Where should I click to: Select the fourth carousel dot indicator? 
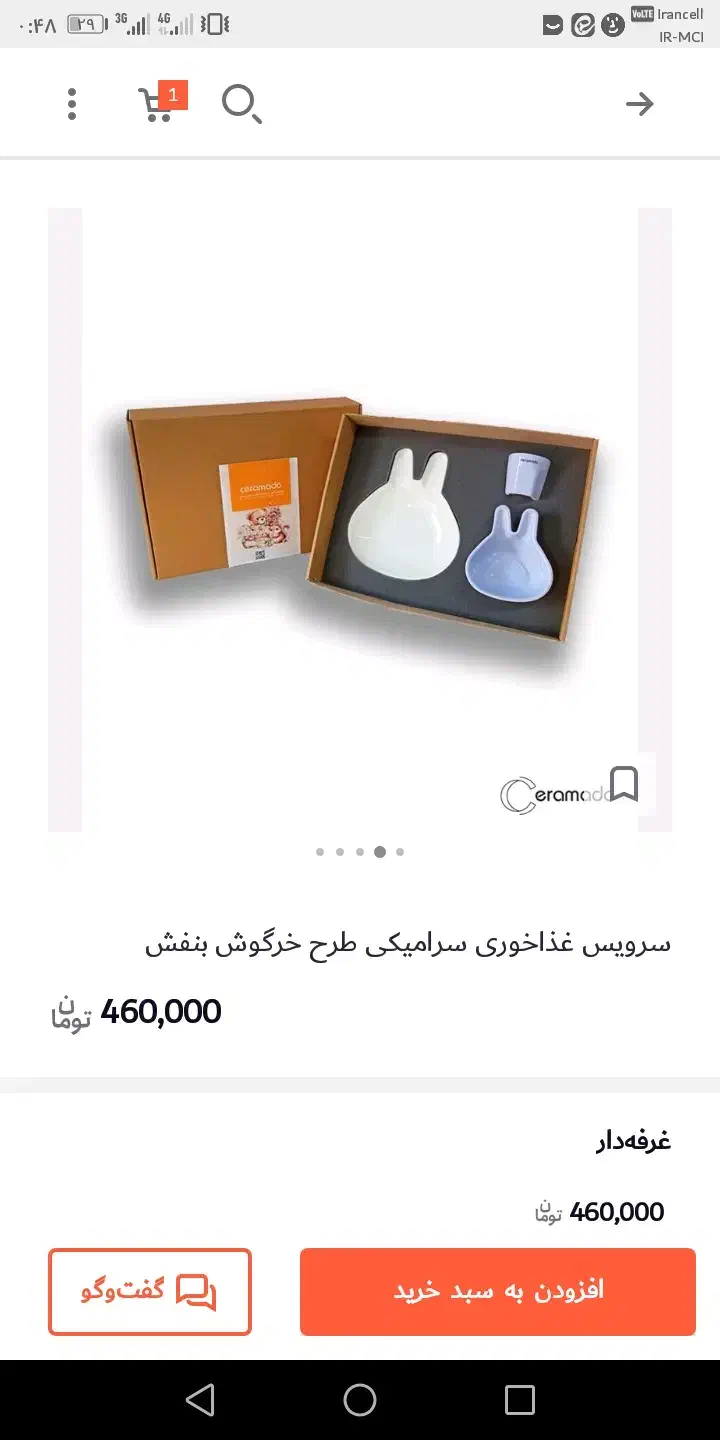click(380, 852)
